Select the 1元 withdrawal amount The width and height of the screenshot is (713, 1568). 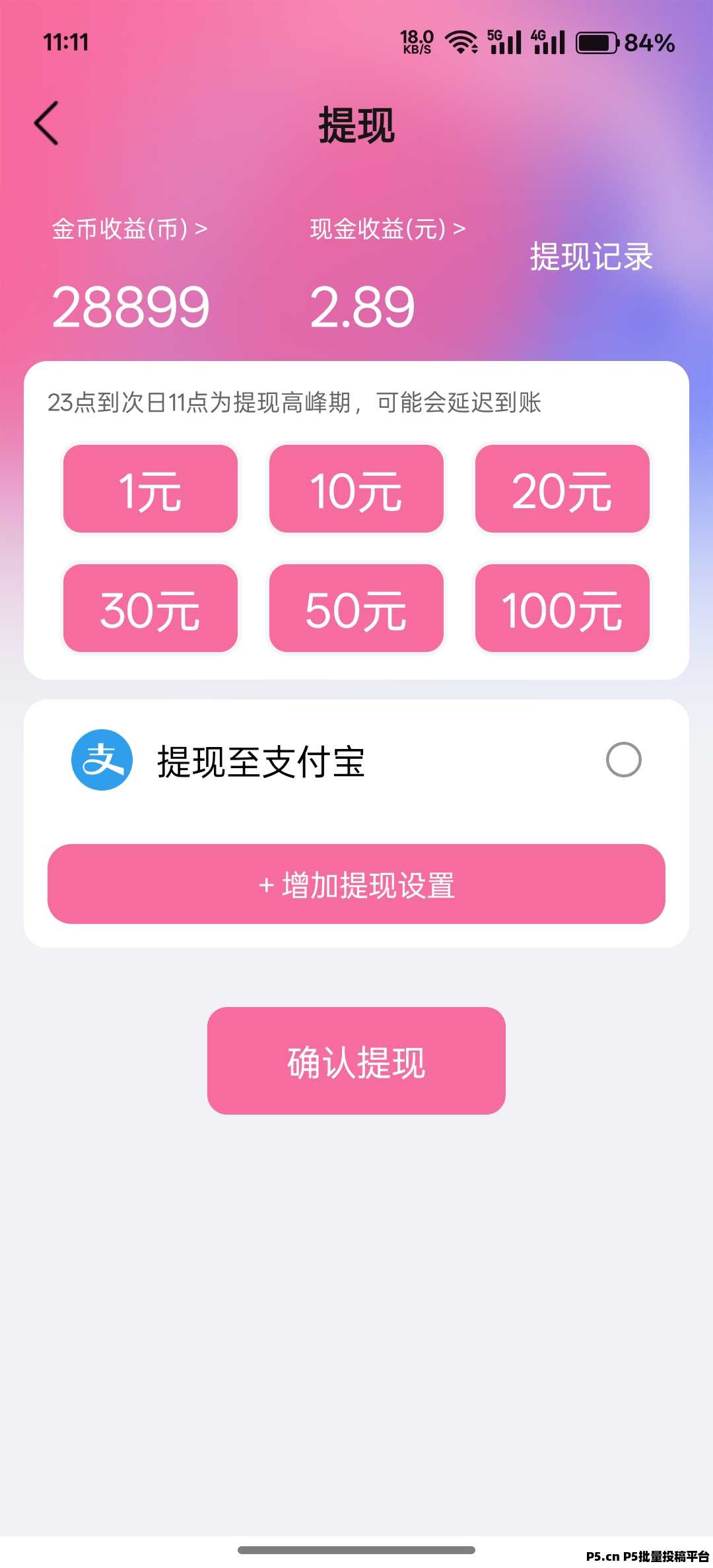(151, 489)
